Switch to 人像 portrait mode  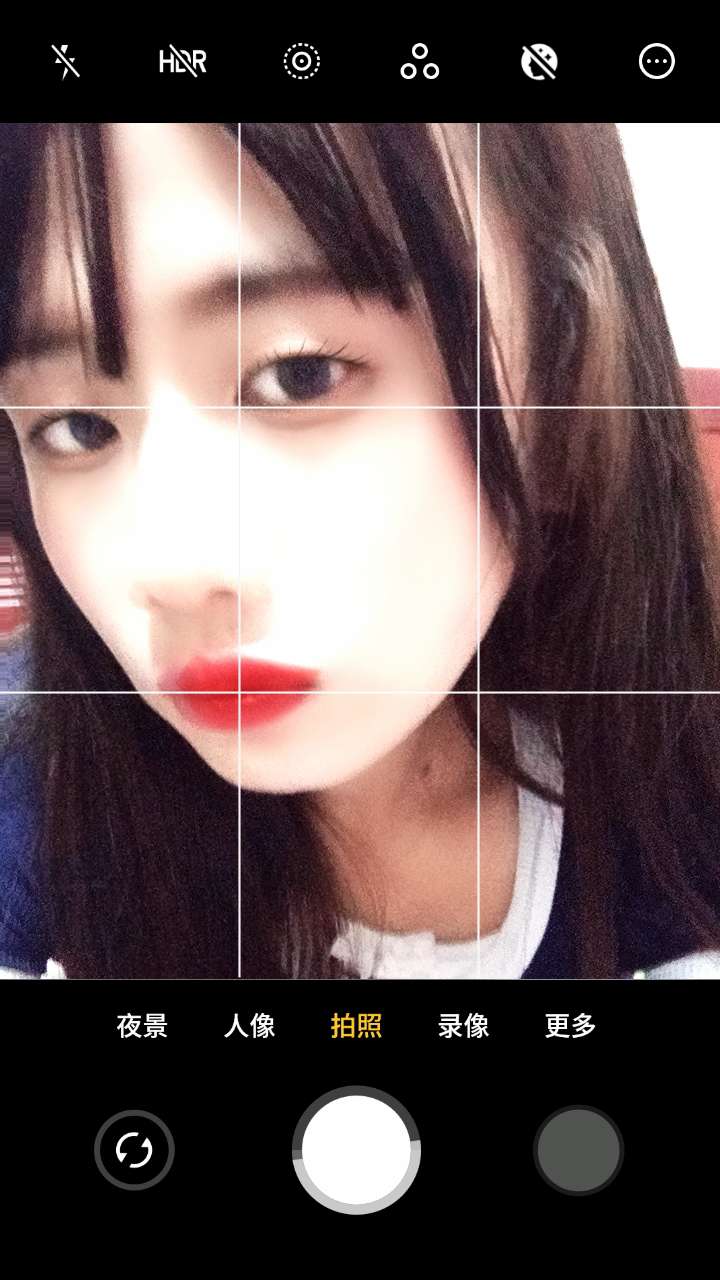(249, 1026)
